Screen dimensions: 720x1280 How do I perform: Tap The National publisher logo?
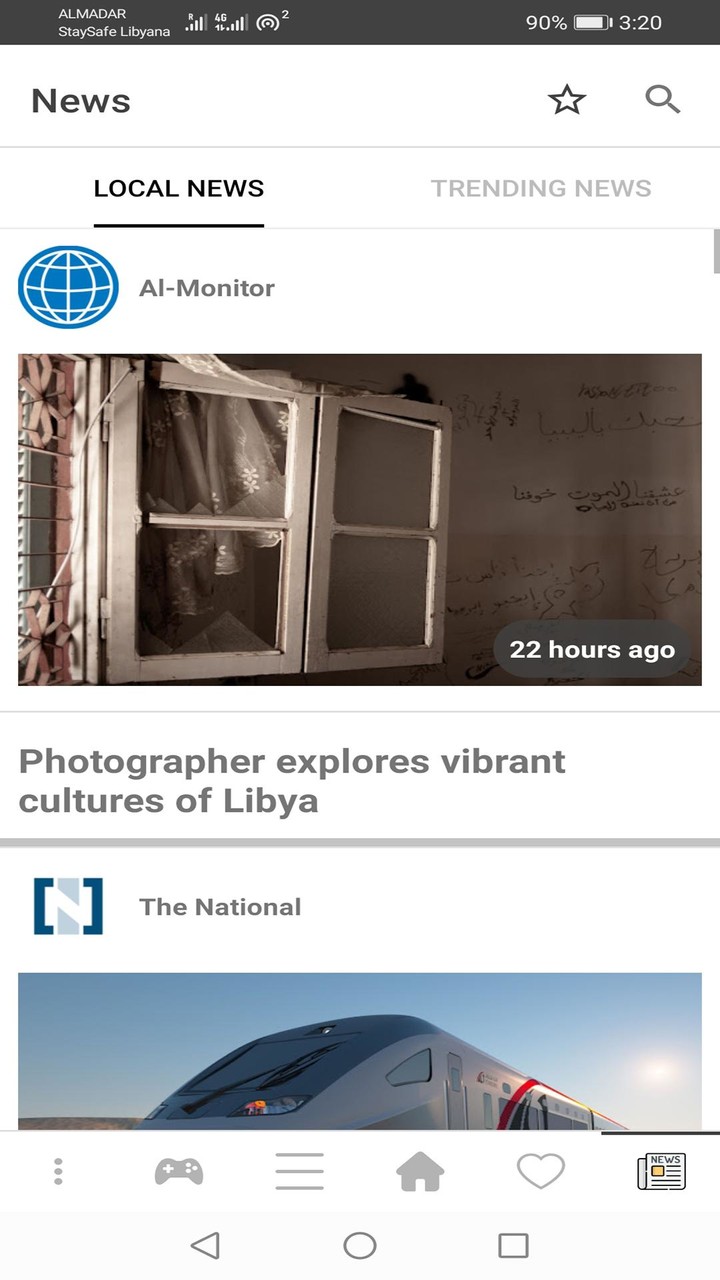point(67,906)
